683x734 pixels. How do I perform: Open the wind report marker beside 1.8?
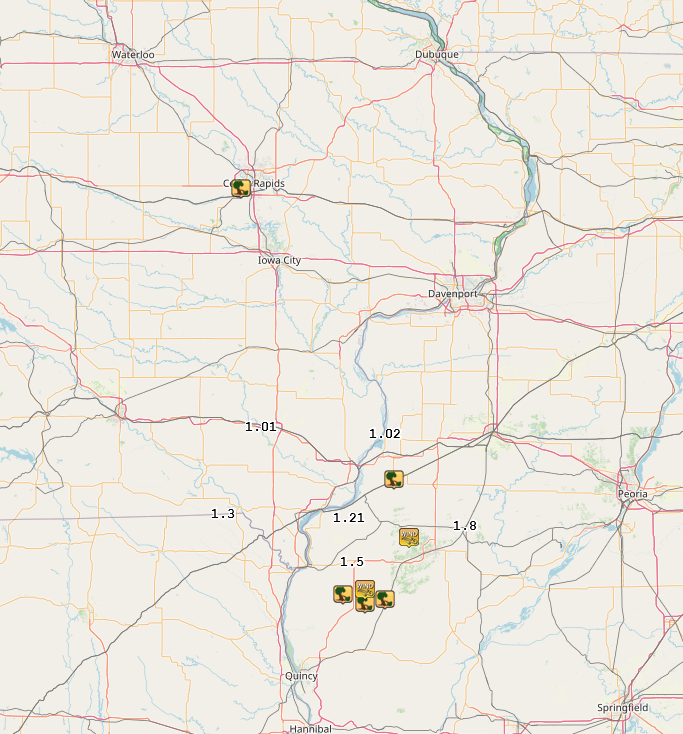[409, 537]
